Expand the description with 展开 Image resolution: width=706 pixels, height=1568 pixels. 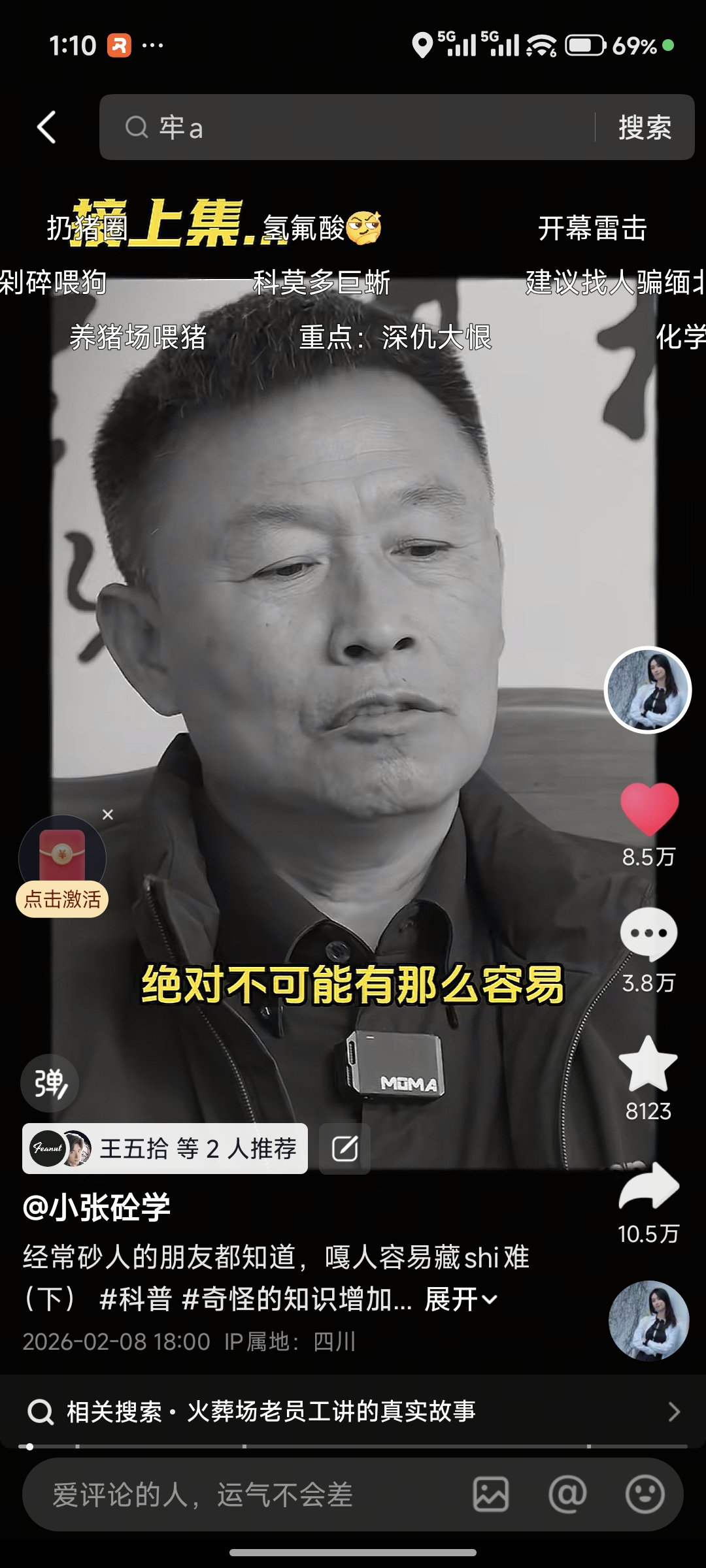pos(460,1299)
